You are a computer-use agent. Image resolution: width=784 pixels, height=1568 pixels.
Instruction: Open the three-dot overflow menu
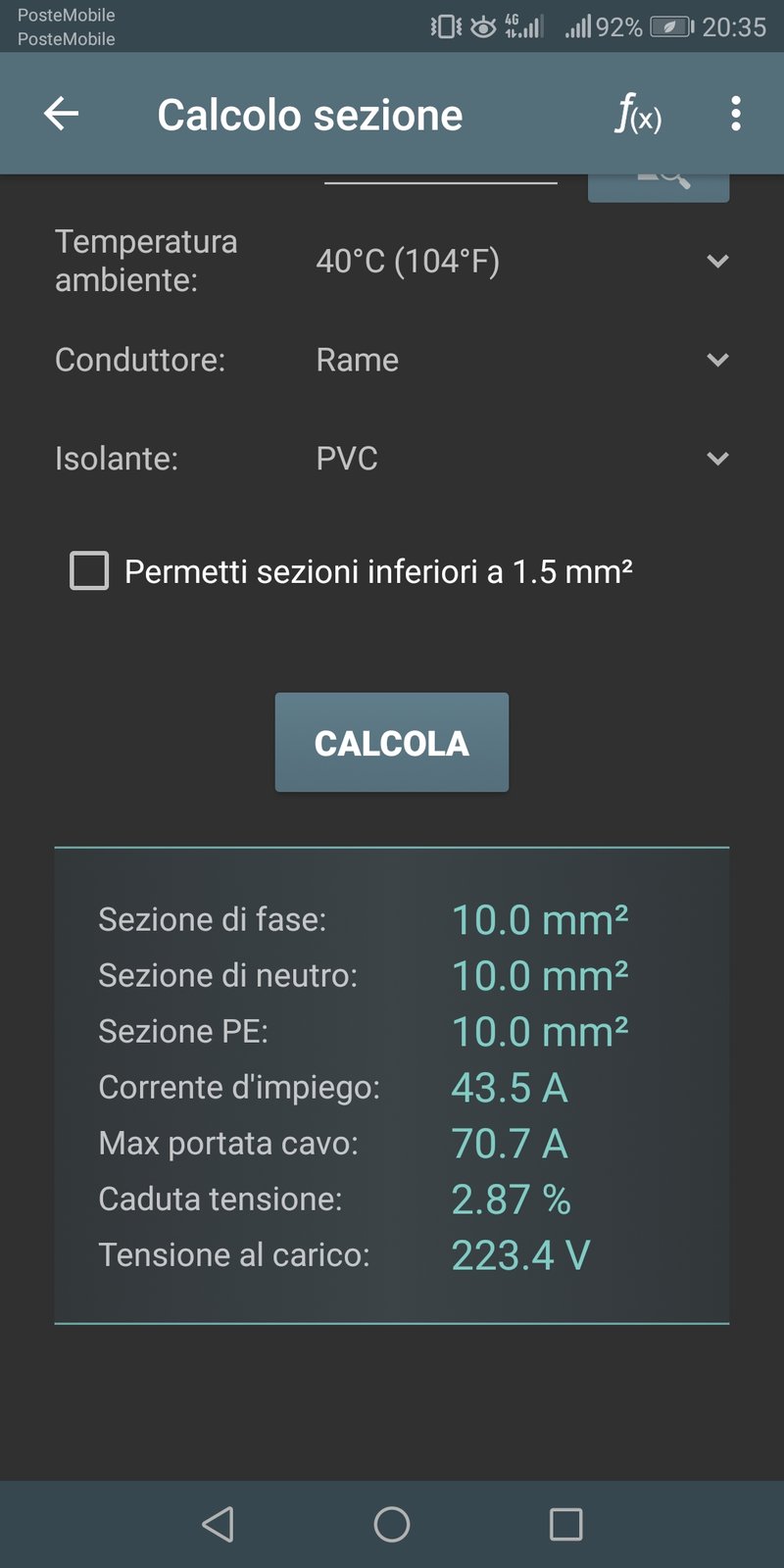point(735,115)
